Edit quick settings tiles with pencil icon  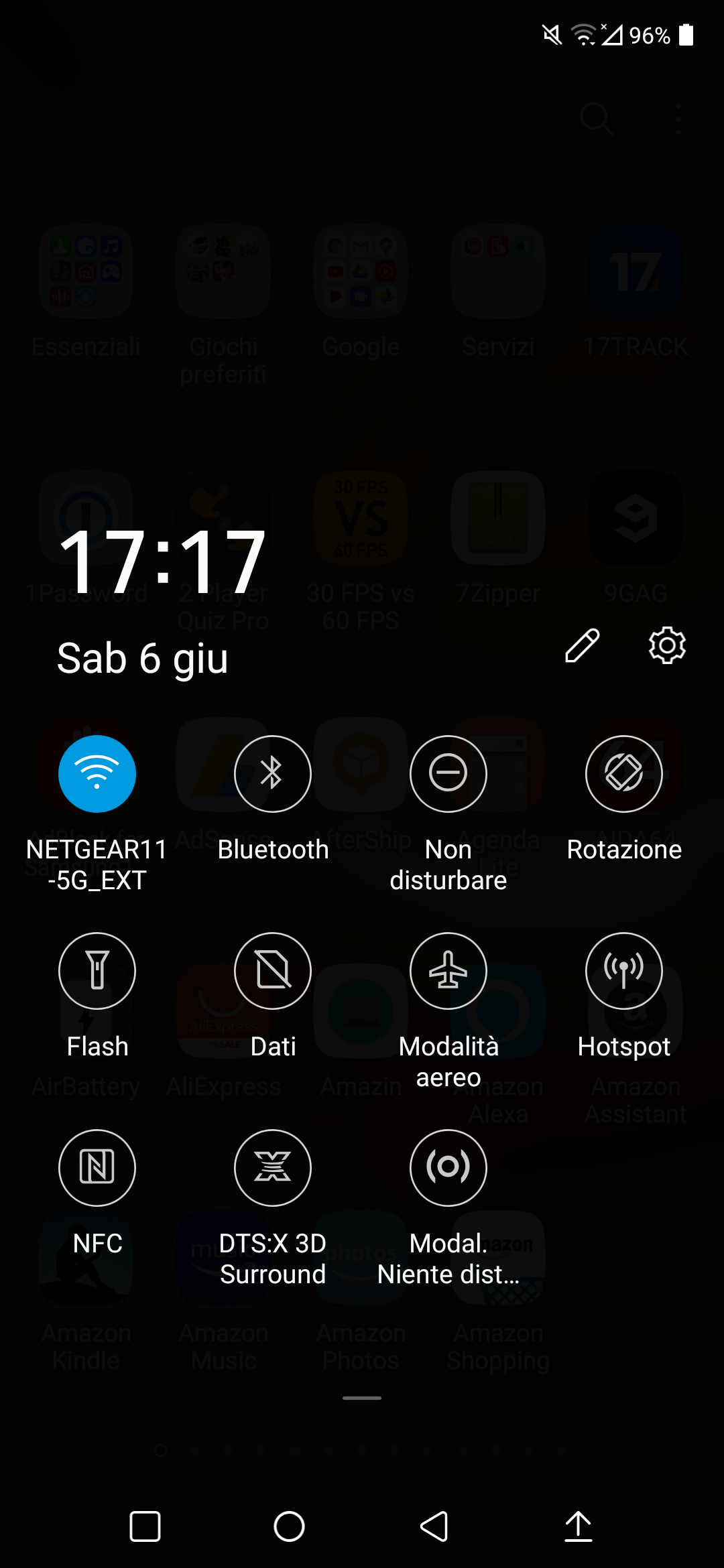pyautogui.click(x=582, y=646)
